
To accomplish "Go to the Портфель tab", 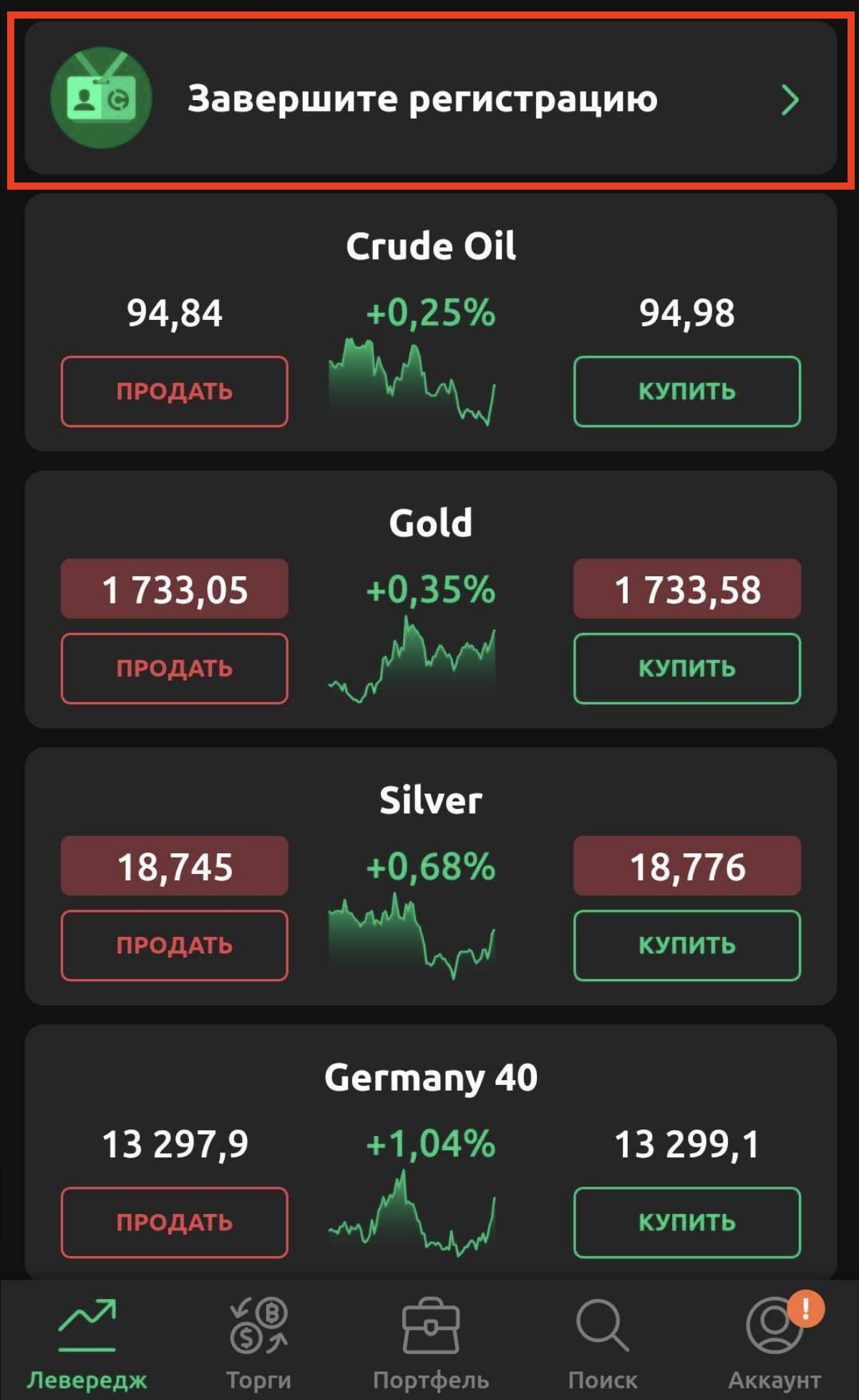I will tap(430, 1343).
